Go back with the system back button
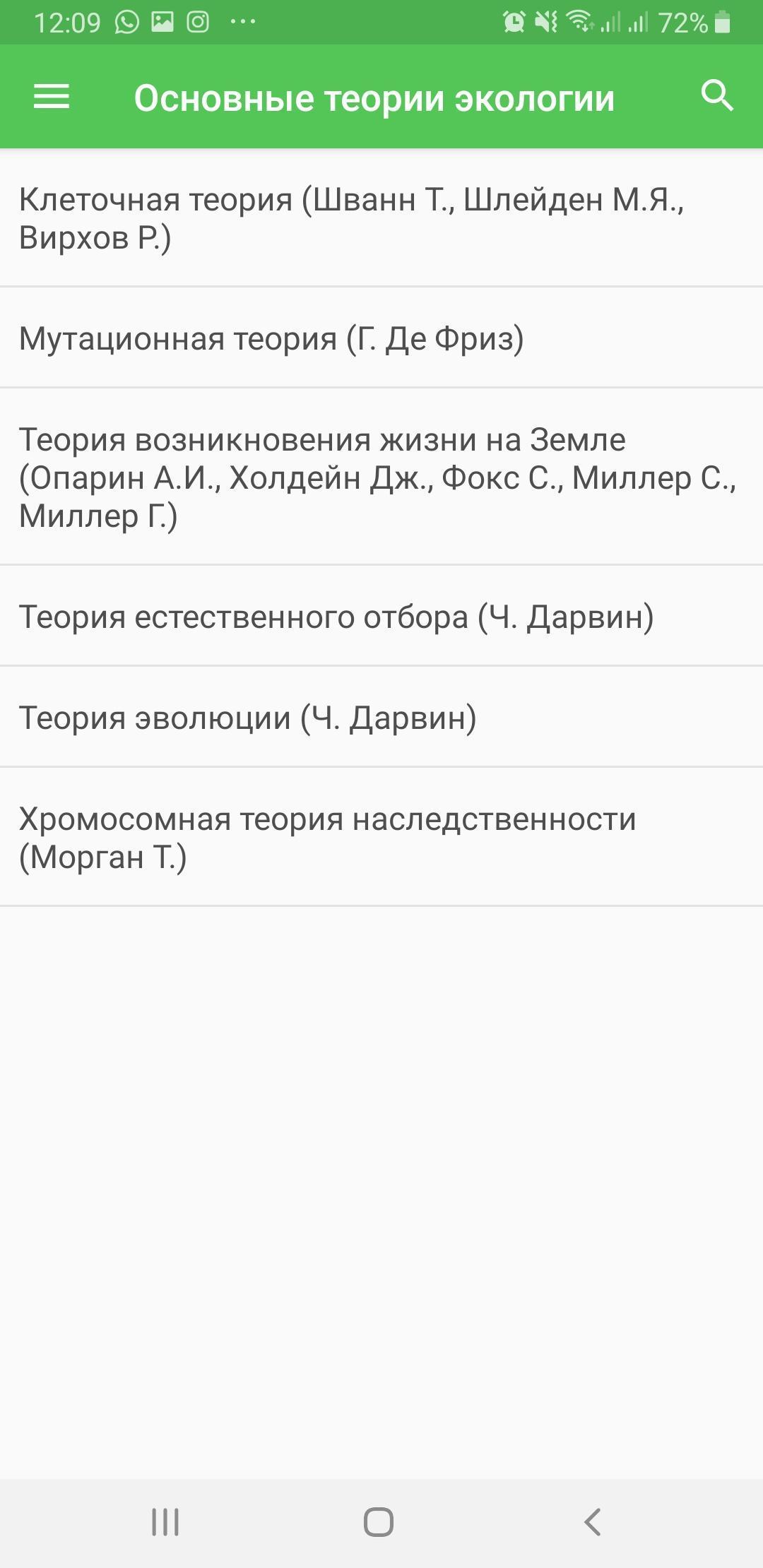The height and width of the screenshot is (1568, 763). (x=593, y=1521)
